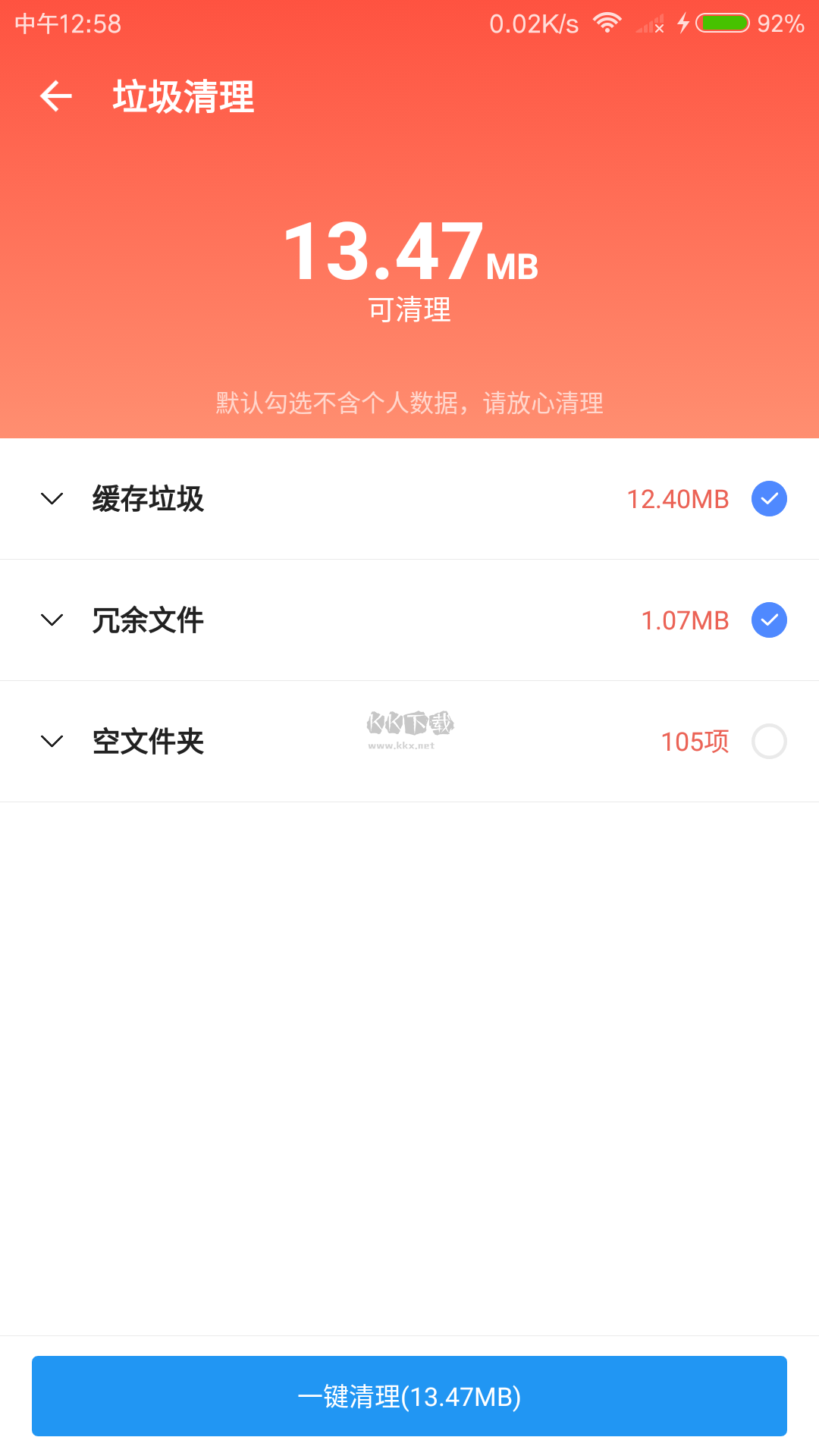Click the back arrow to exit junk cleaning
The width and height of the screenshot is (819, 1456).
click(55, 96)
